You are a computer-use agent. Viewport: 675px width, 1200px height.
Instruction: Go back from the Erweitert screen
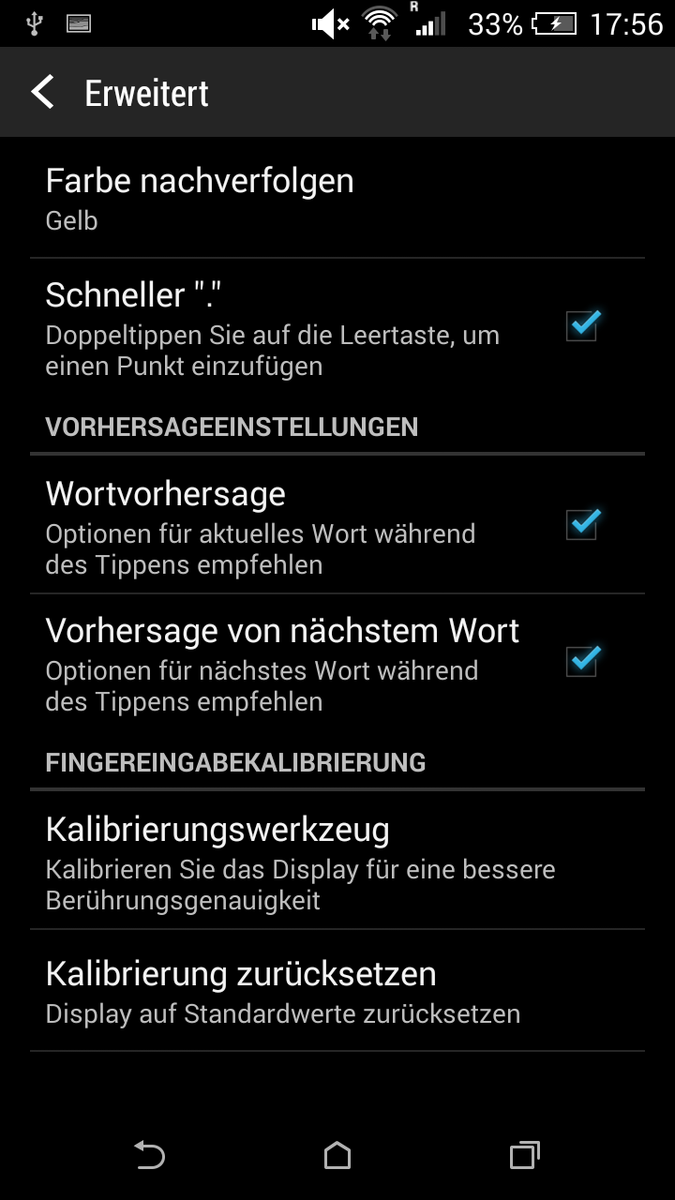click(42, 93)
